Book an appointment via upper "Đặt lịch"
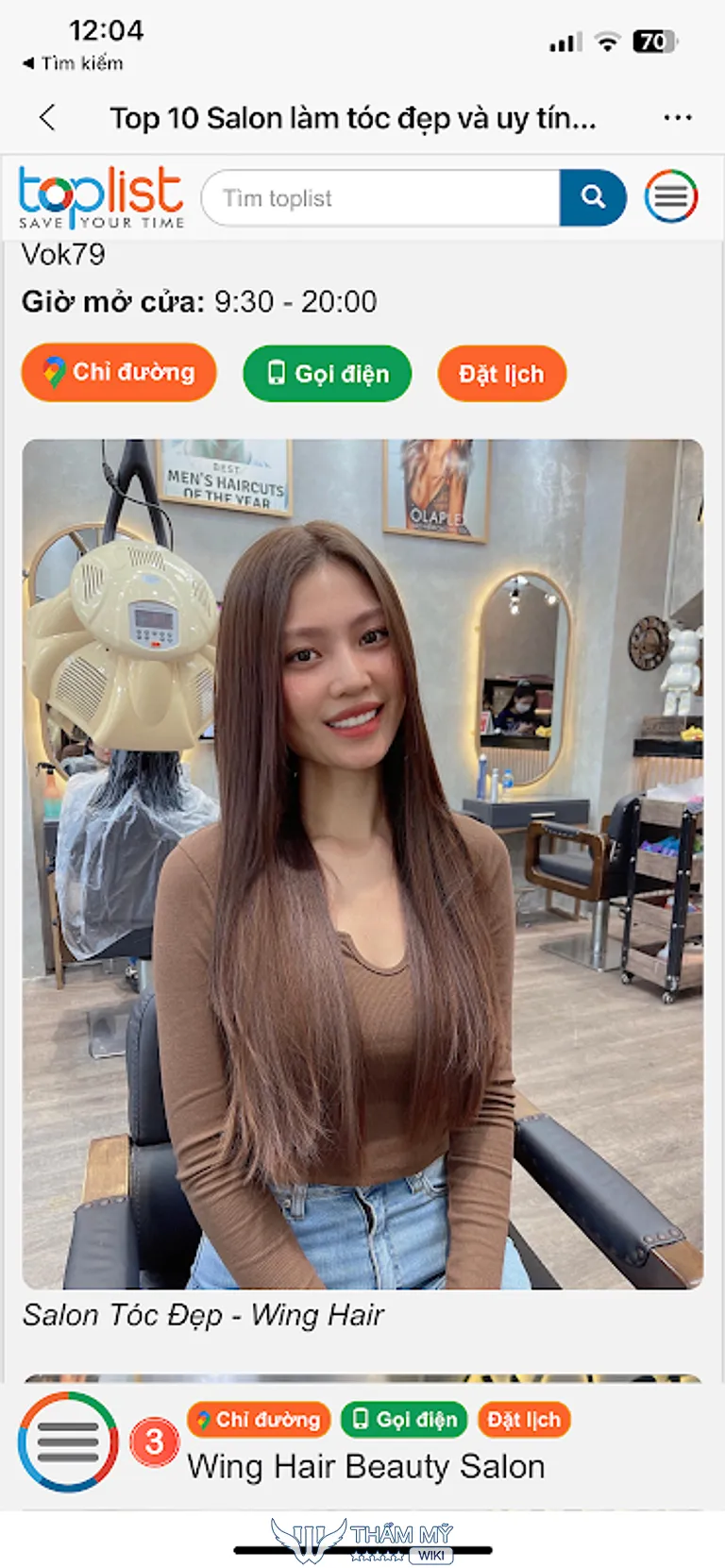725x1568 pixels. (501, 374)
